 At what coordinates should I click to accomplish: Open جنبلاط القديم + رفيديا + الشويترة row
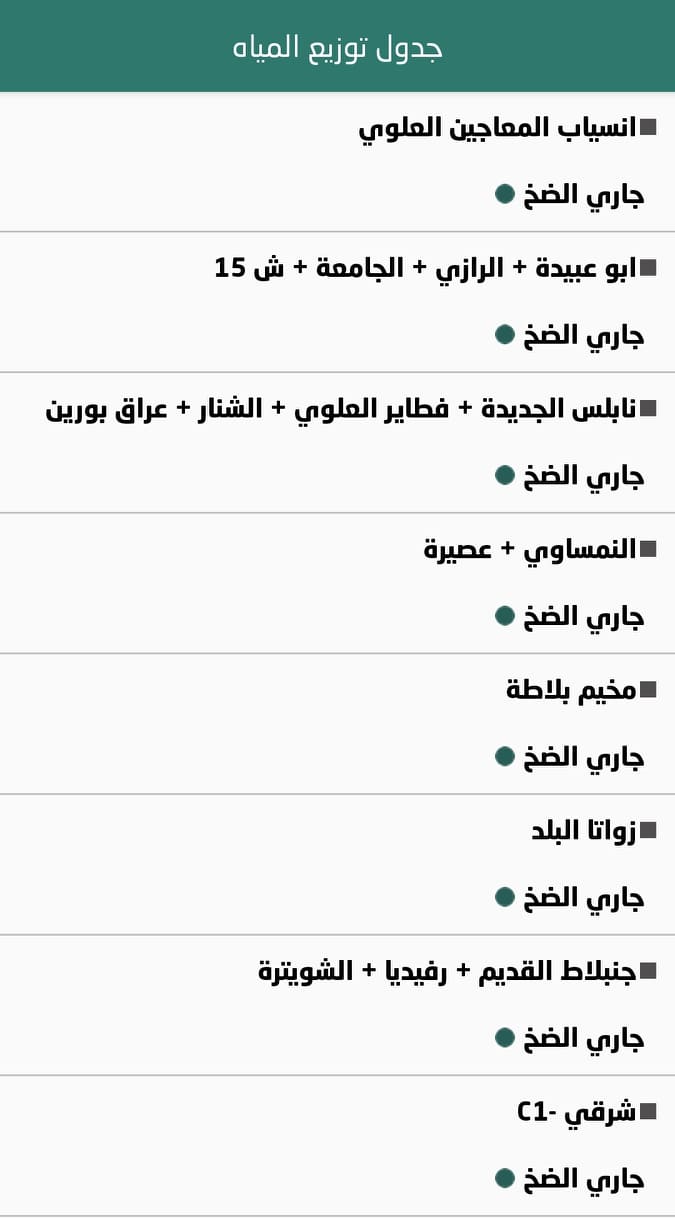coord(447,972)
